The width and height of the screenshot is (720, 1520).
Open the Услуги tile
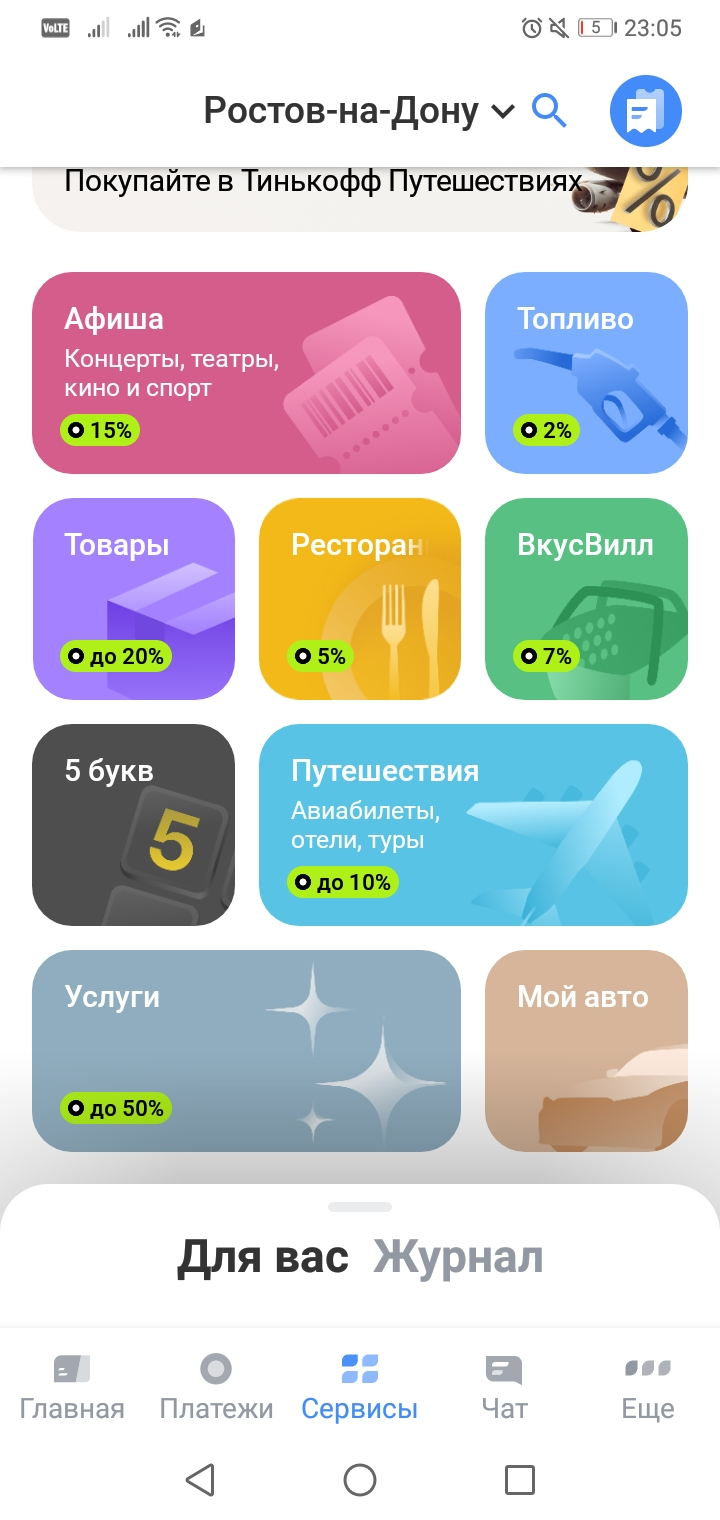(246, 1051)
